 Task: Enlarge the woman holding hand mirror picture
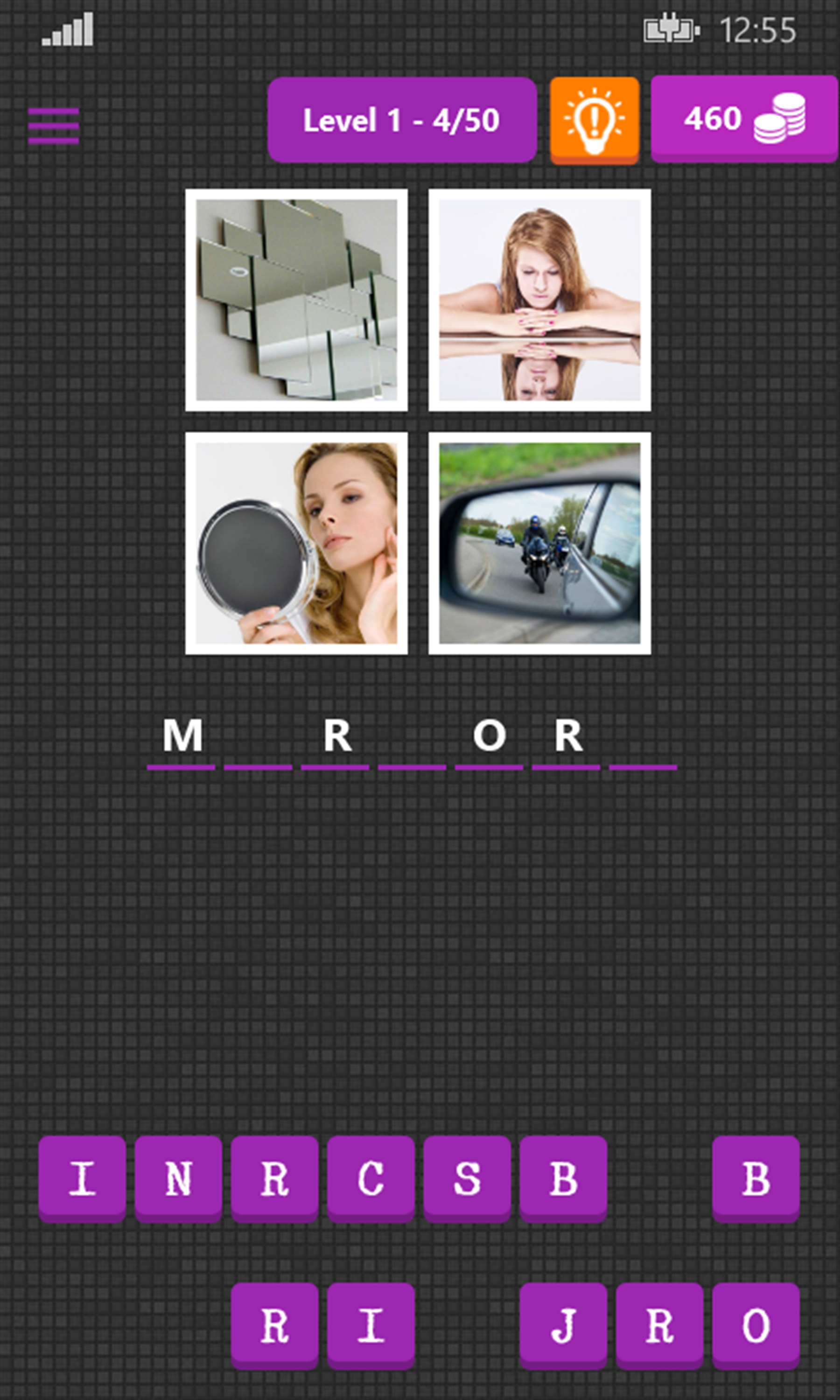(x=296, y=543)
